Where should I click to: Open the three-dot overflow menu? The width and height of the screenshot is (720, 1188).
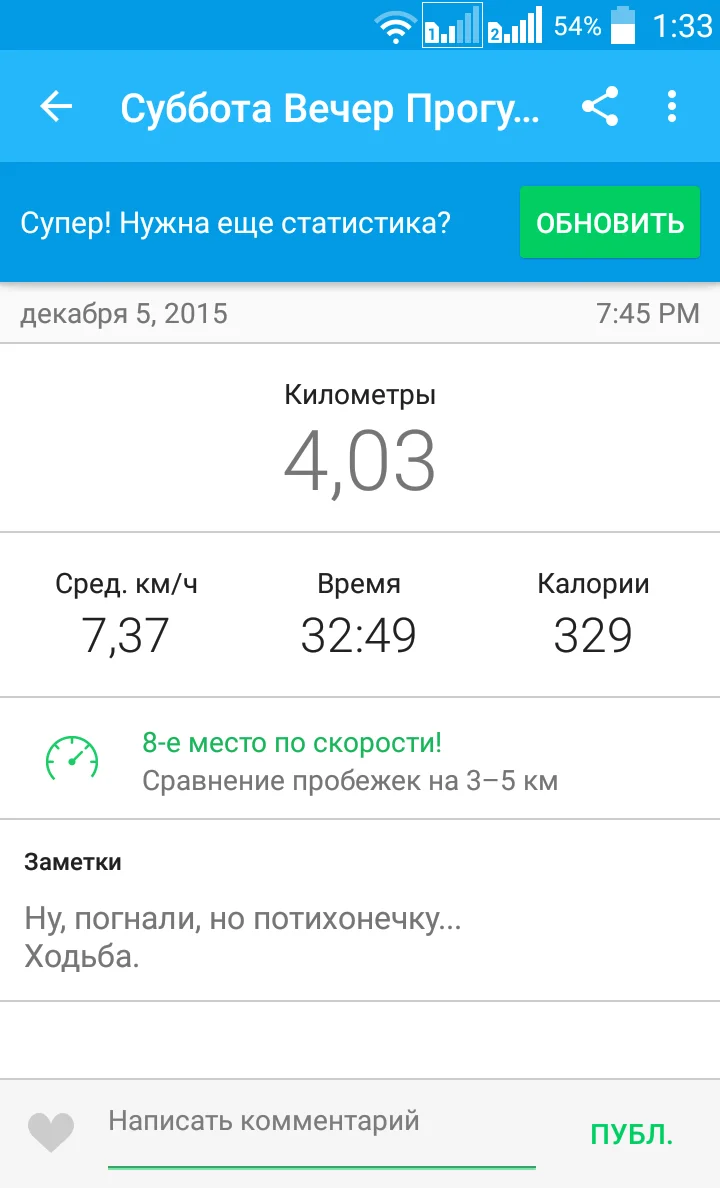pos(672,107)
